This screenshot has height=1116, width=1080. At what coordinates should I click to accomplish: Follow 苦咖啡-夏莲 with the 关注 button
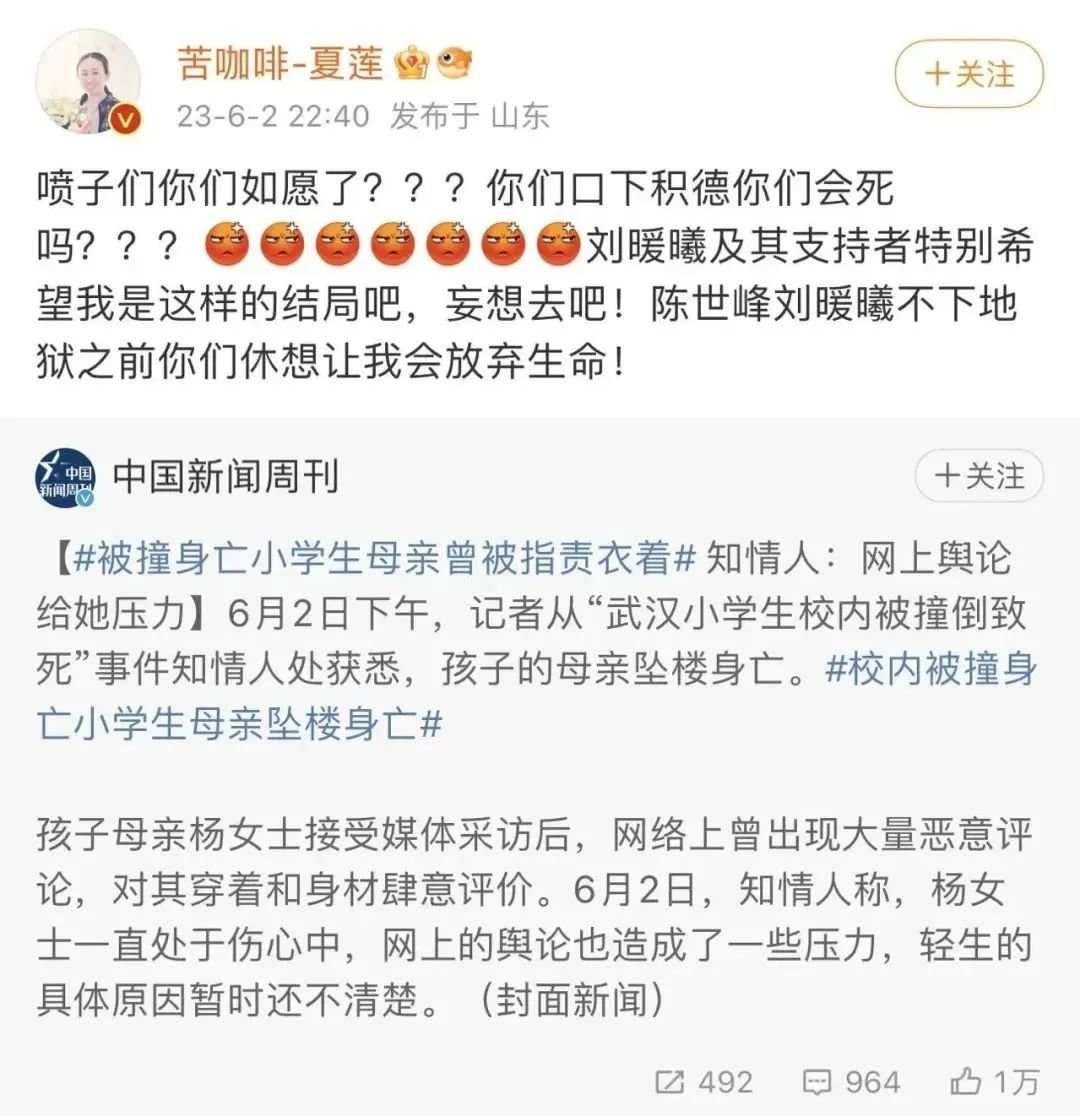[968, 74]
